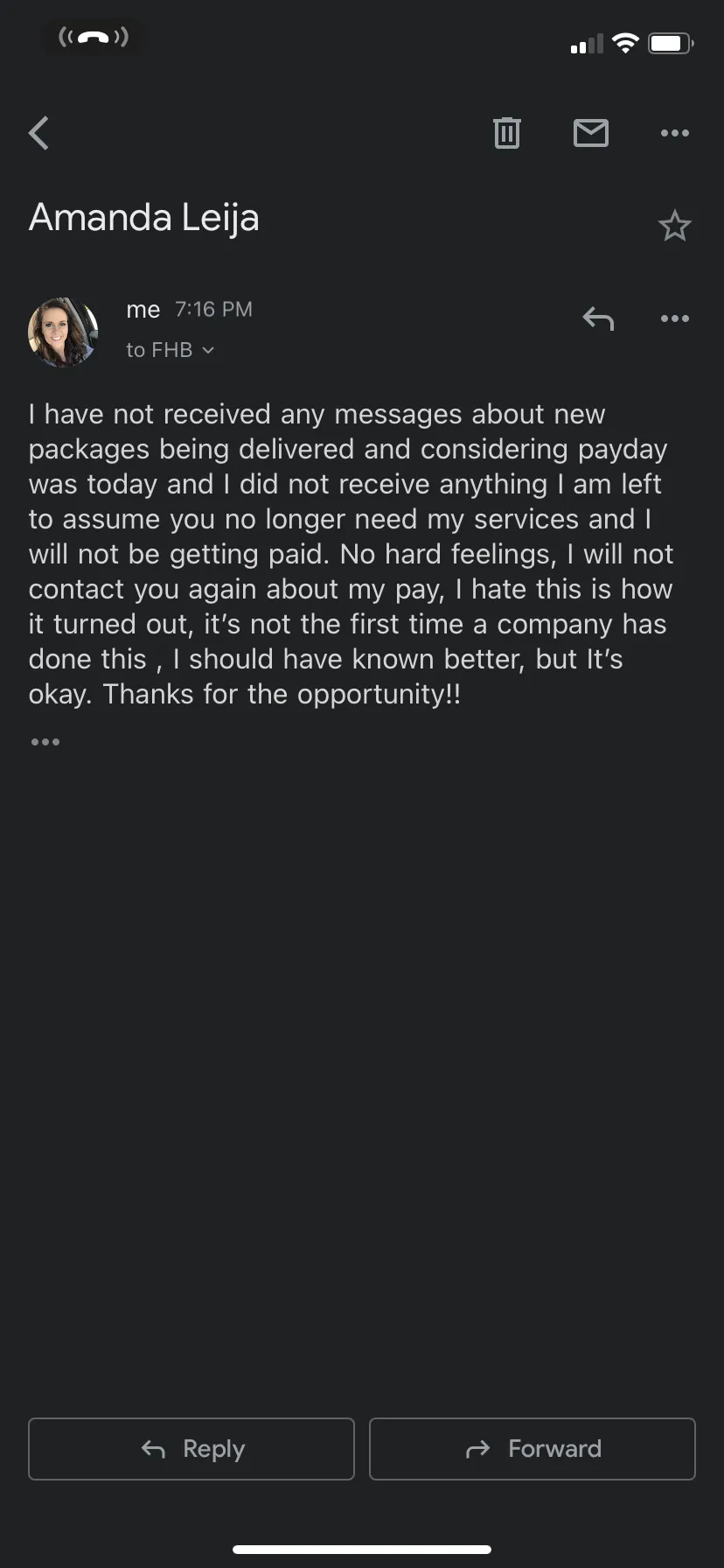Screen dimensions: 724x1568
Task: Go back to the inbox
Action: click(39, 134)
